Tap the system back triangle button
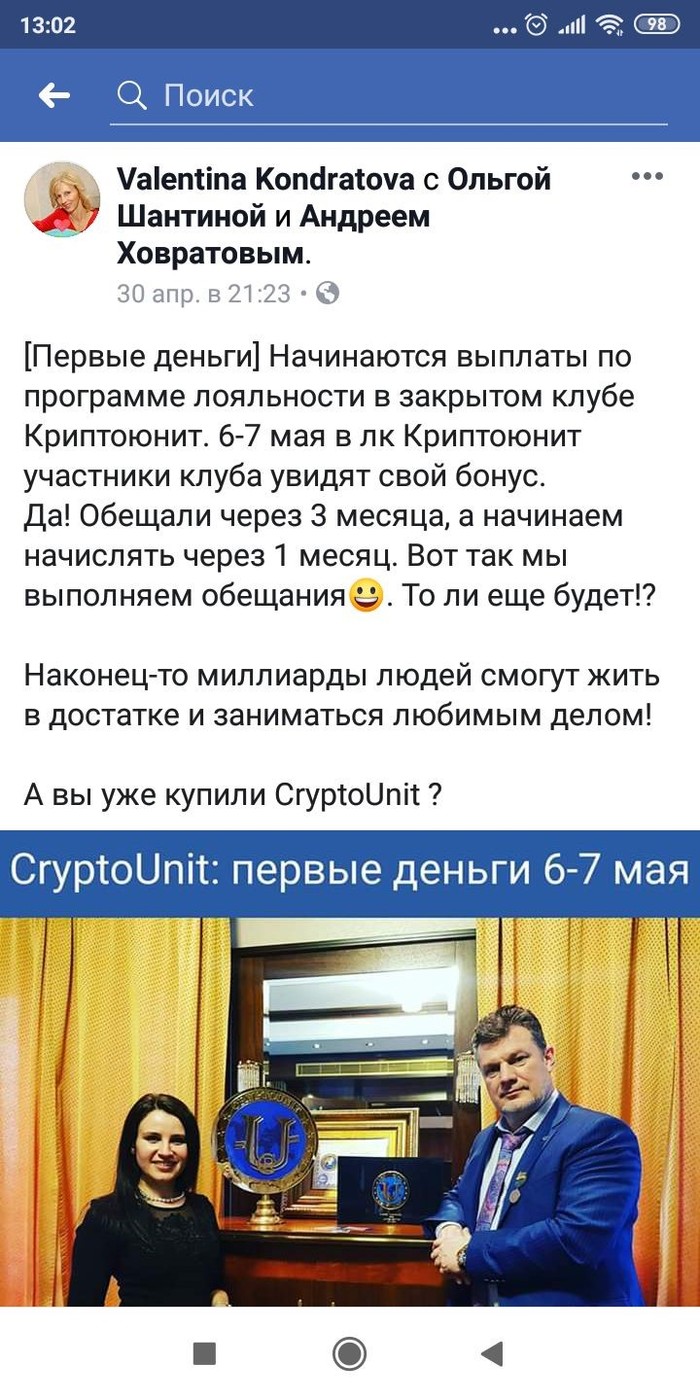Screen dimensions: 700x1400 point(491,1354)
